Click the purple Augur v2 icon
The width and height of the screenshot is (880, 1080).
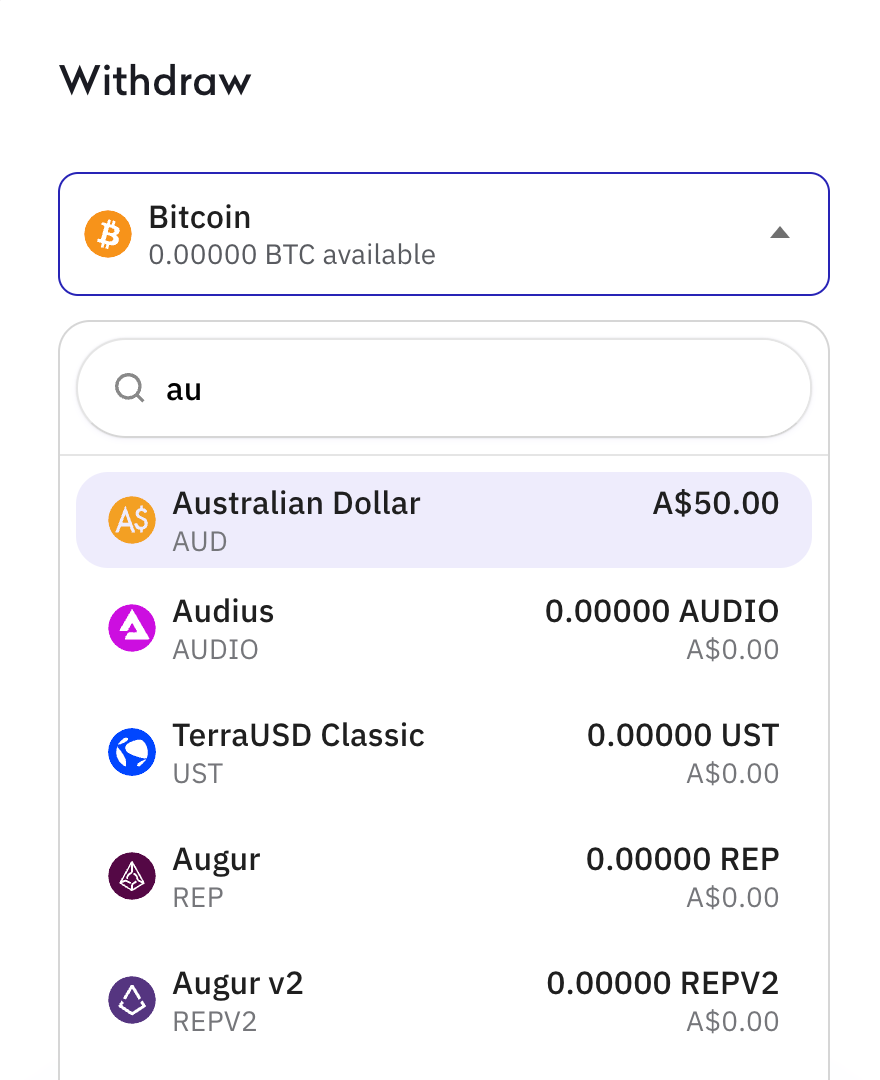coord(132,1000)
